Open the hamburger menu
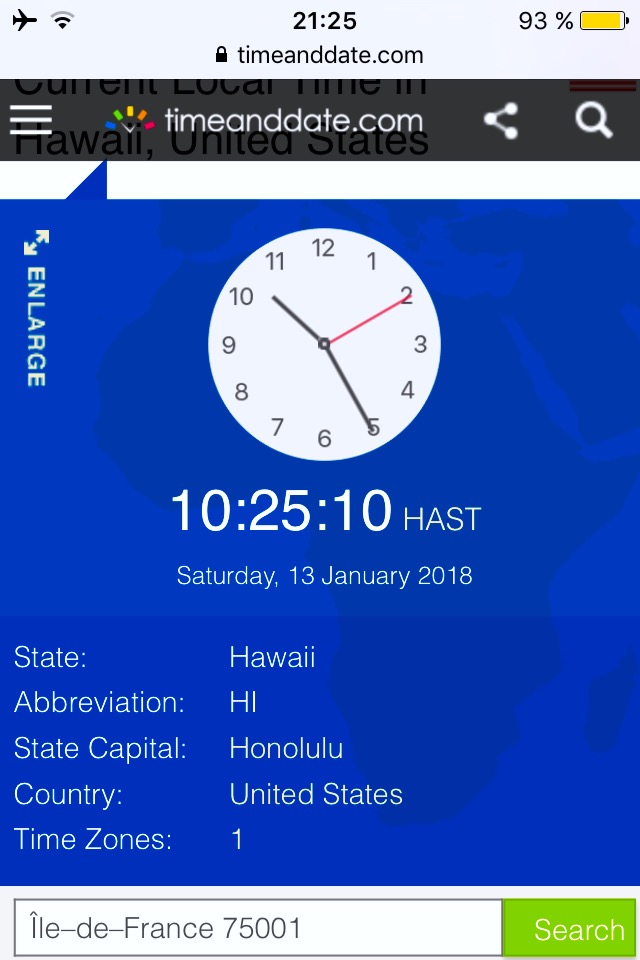The image size is (640, 960). click(31, 119)
